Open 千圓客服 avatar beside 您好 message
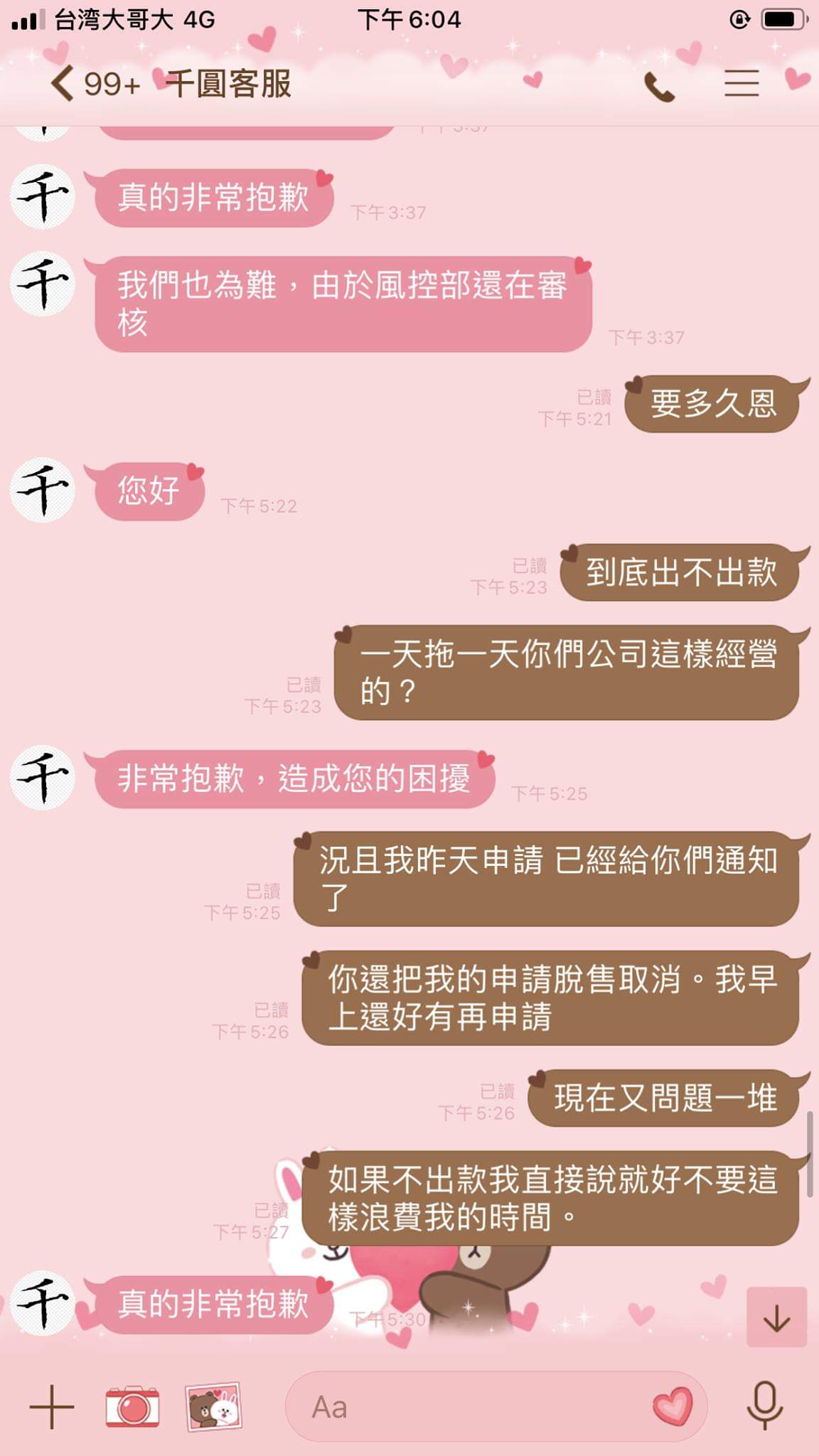819x1456 pixels. click(43, 491)
